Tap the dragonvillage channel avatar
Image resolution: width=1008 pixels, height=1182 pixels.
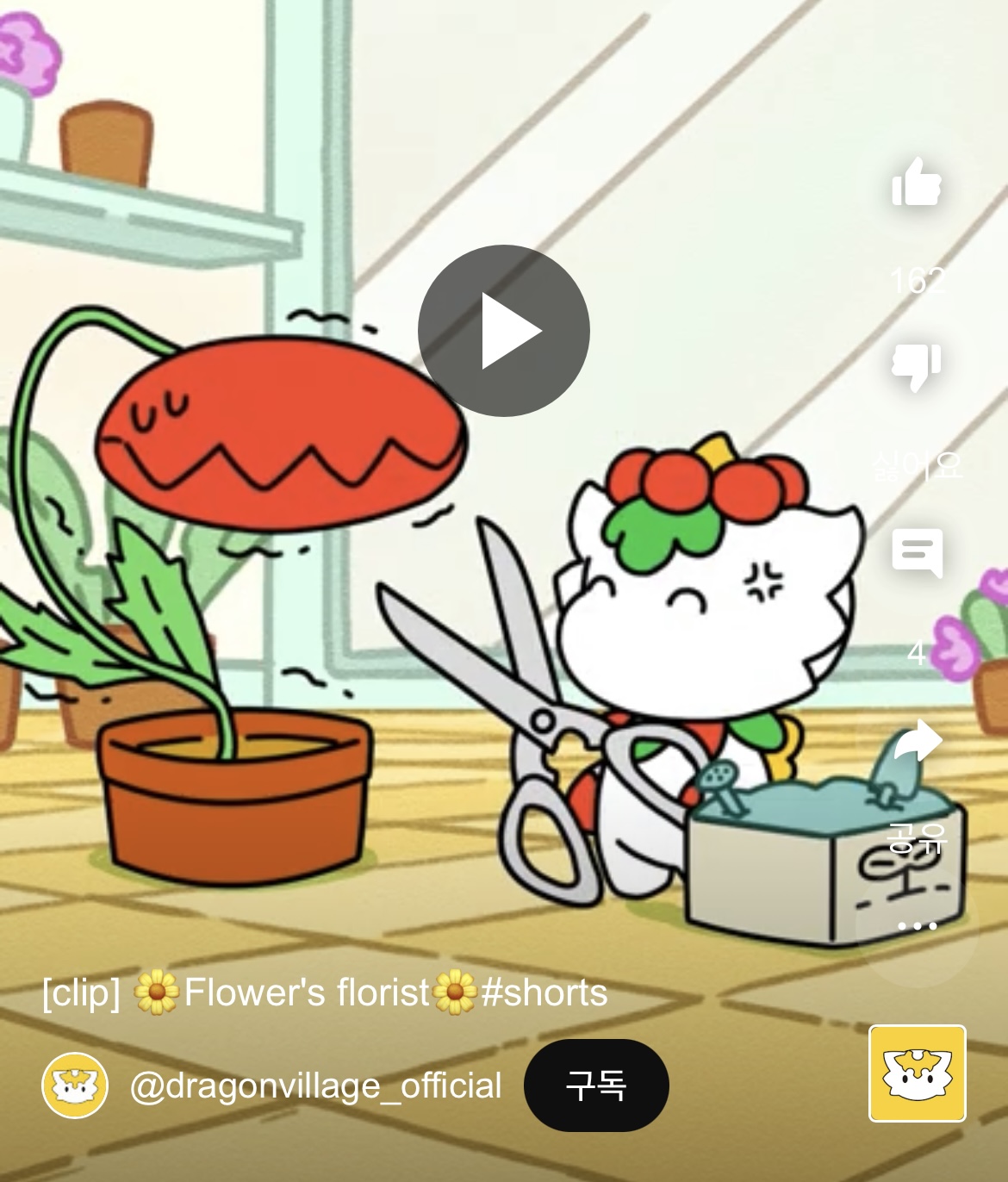tap(75, 1086)
